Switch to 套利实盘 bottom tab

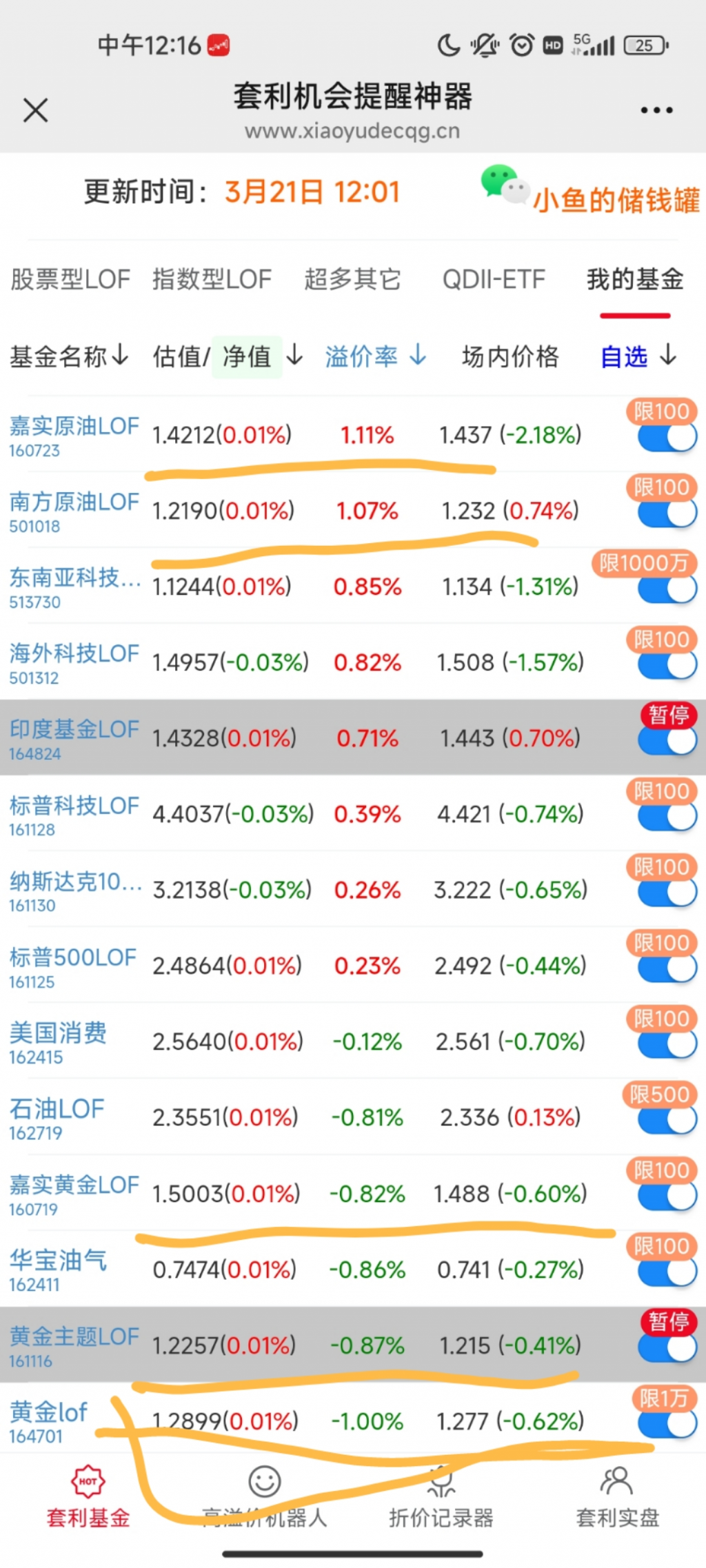click(617, 1497)
